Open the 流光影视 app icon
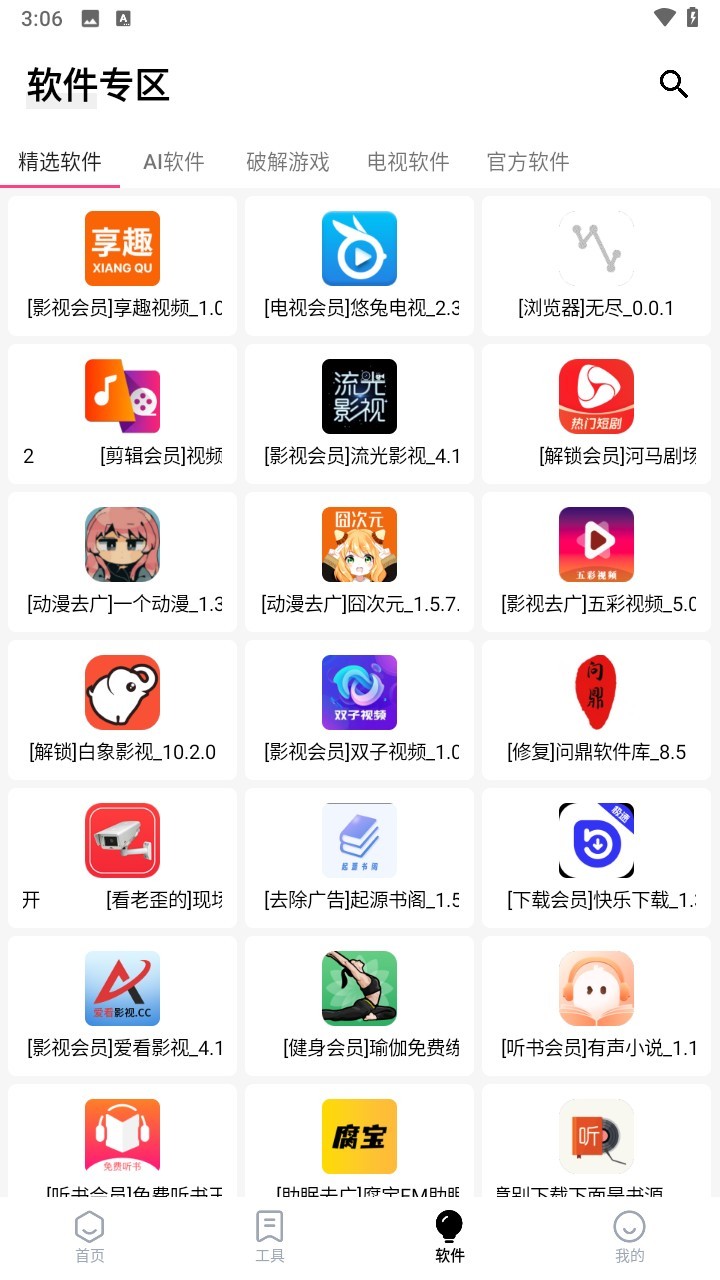The image size is (720, 1280). [358, 395]
